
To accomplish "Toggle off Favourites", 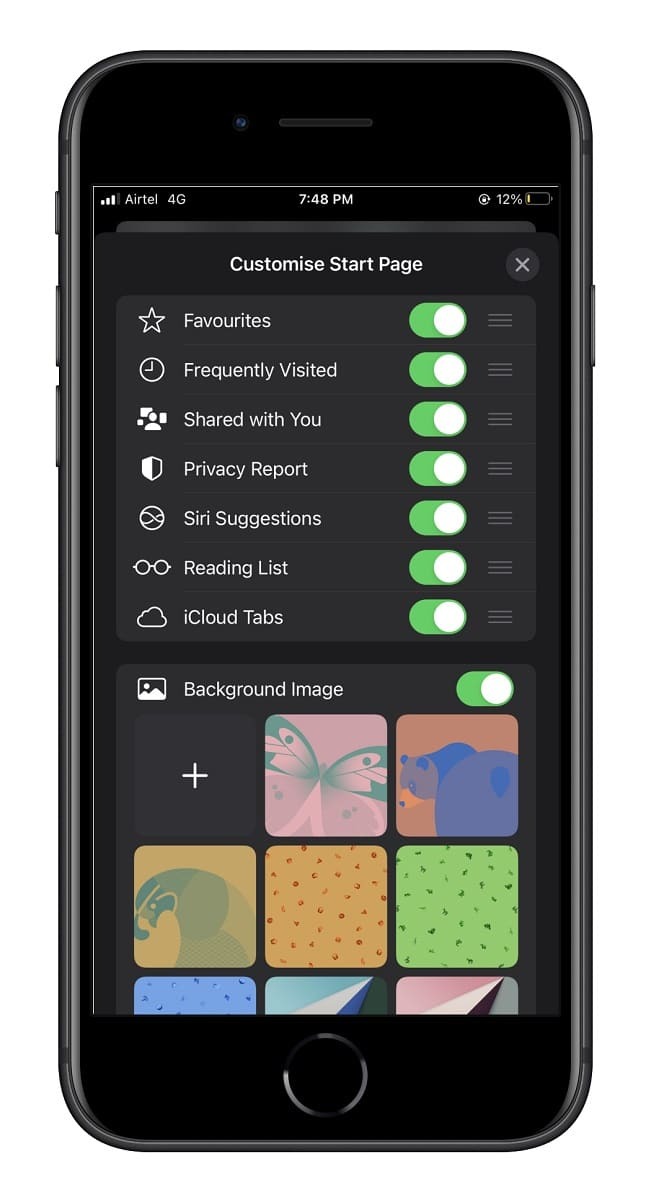I will 438,321.
